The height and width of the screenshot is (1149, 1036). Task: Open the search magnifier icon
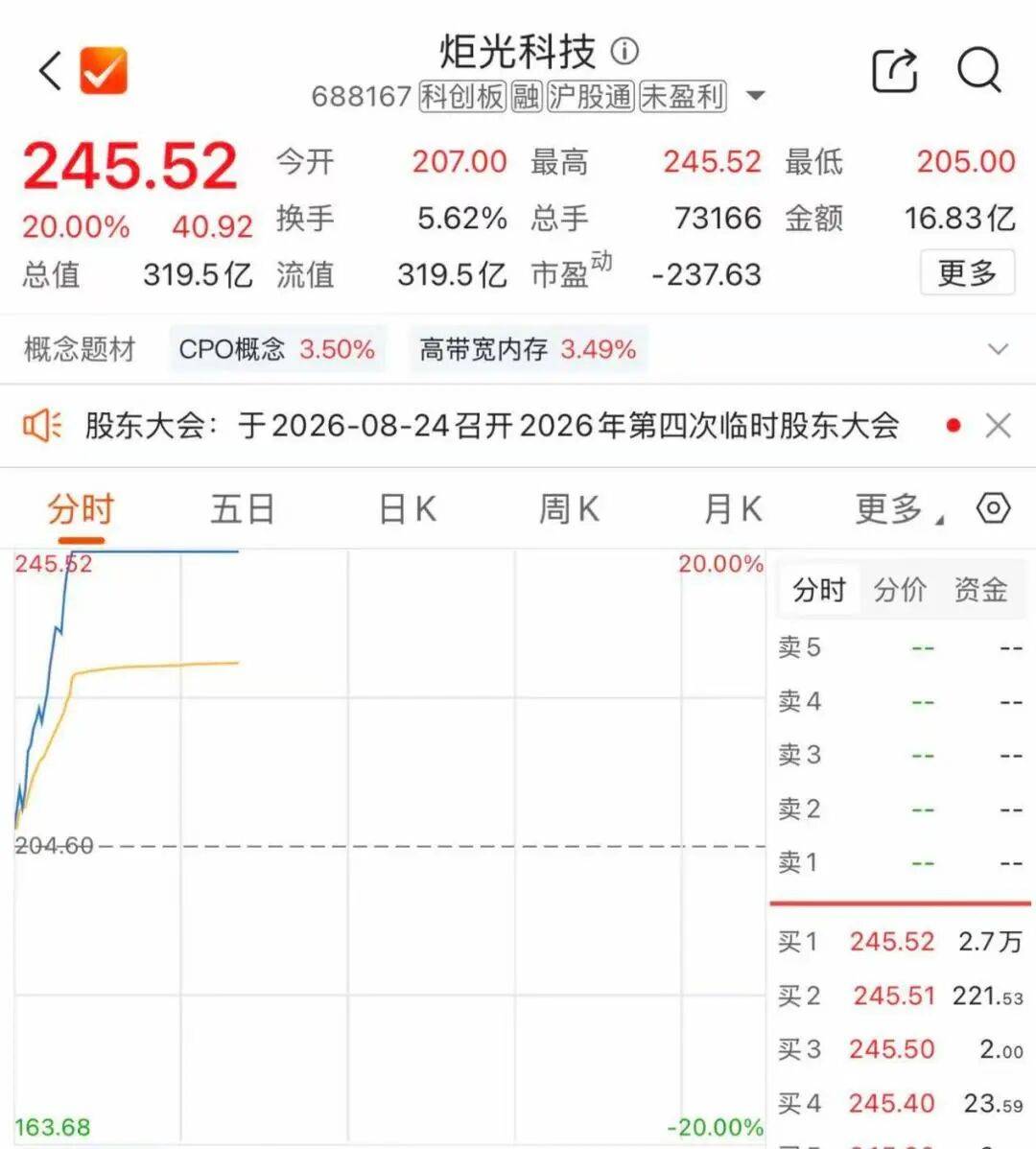979,70
